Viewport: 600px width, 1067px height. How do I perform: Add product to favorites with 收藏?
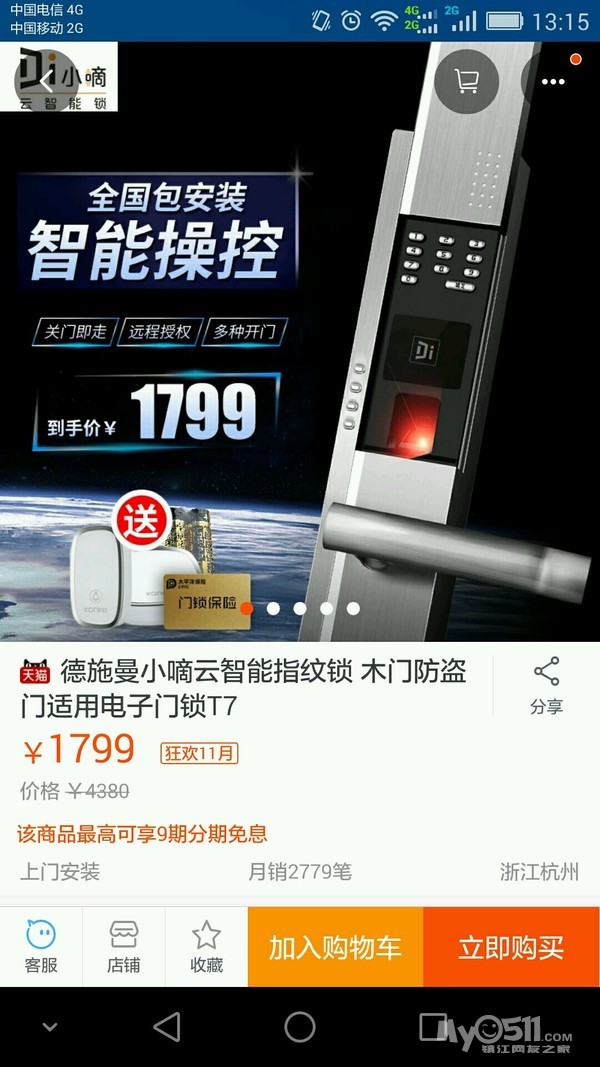click(206, 947)
